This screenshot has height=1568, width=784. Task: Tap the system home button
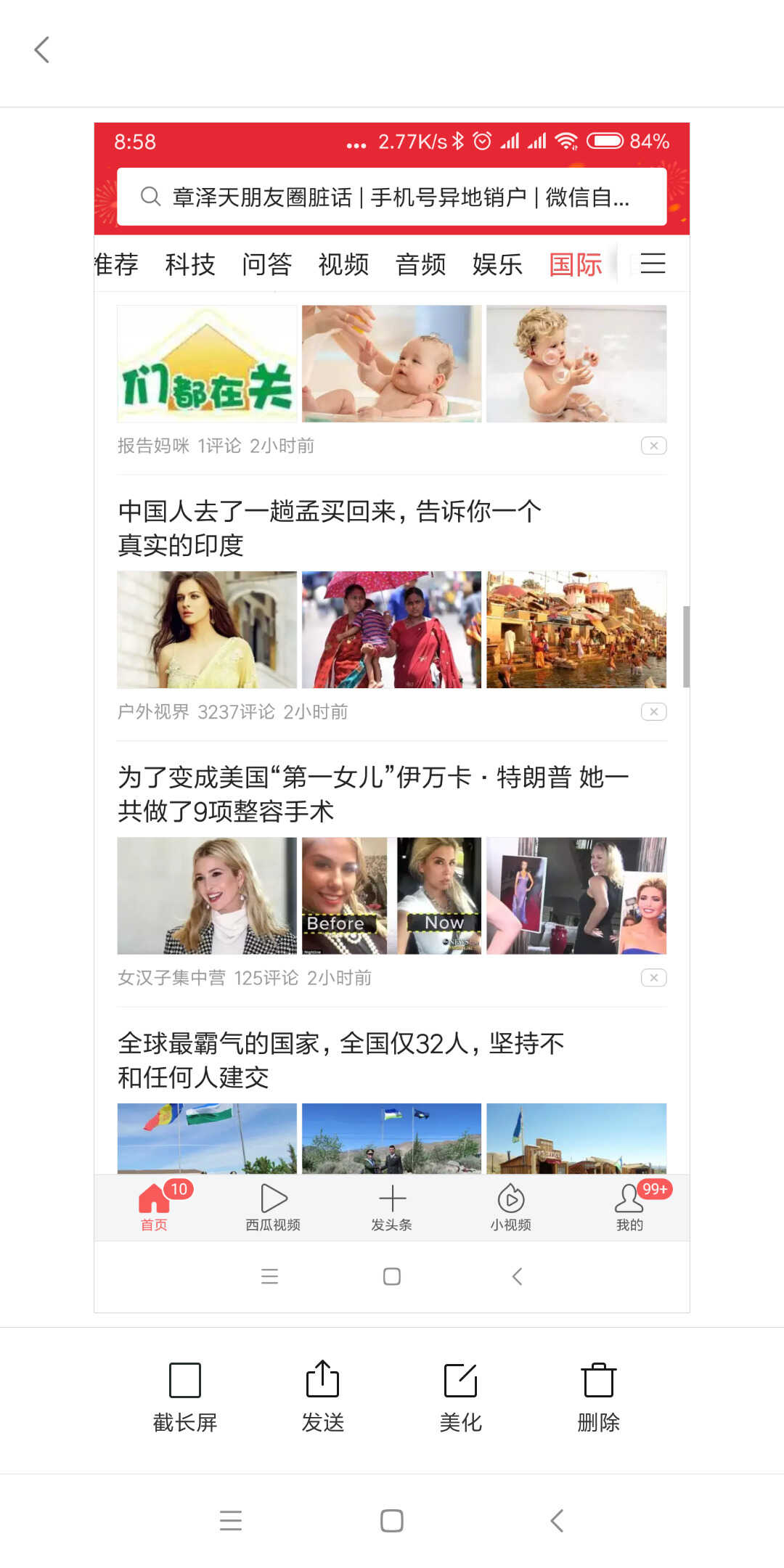392,1520
